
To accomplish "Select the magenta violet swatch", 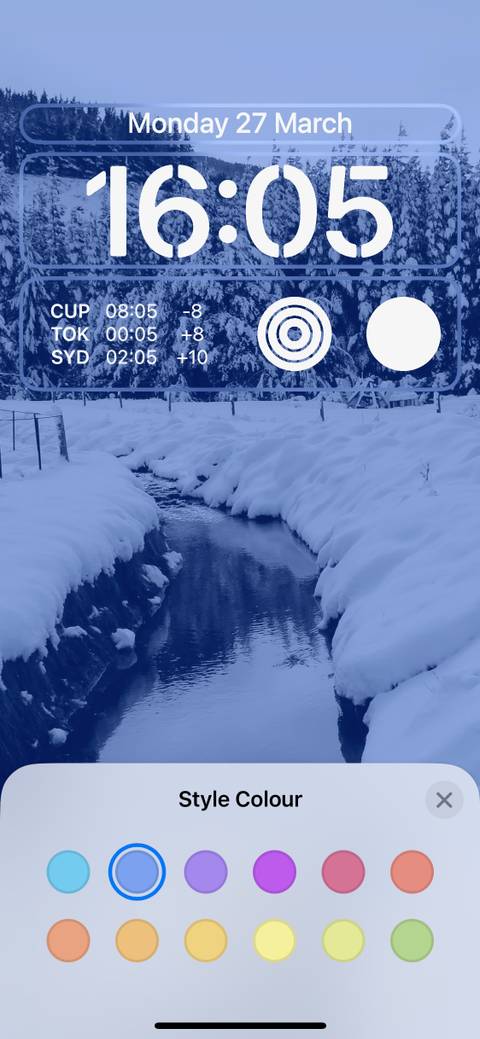I will [x=274, y=872].
